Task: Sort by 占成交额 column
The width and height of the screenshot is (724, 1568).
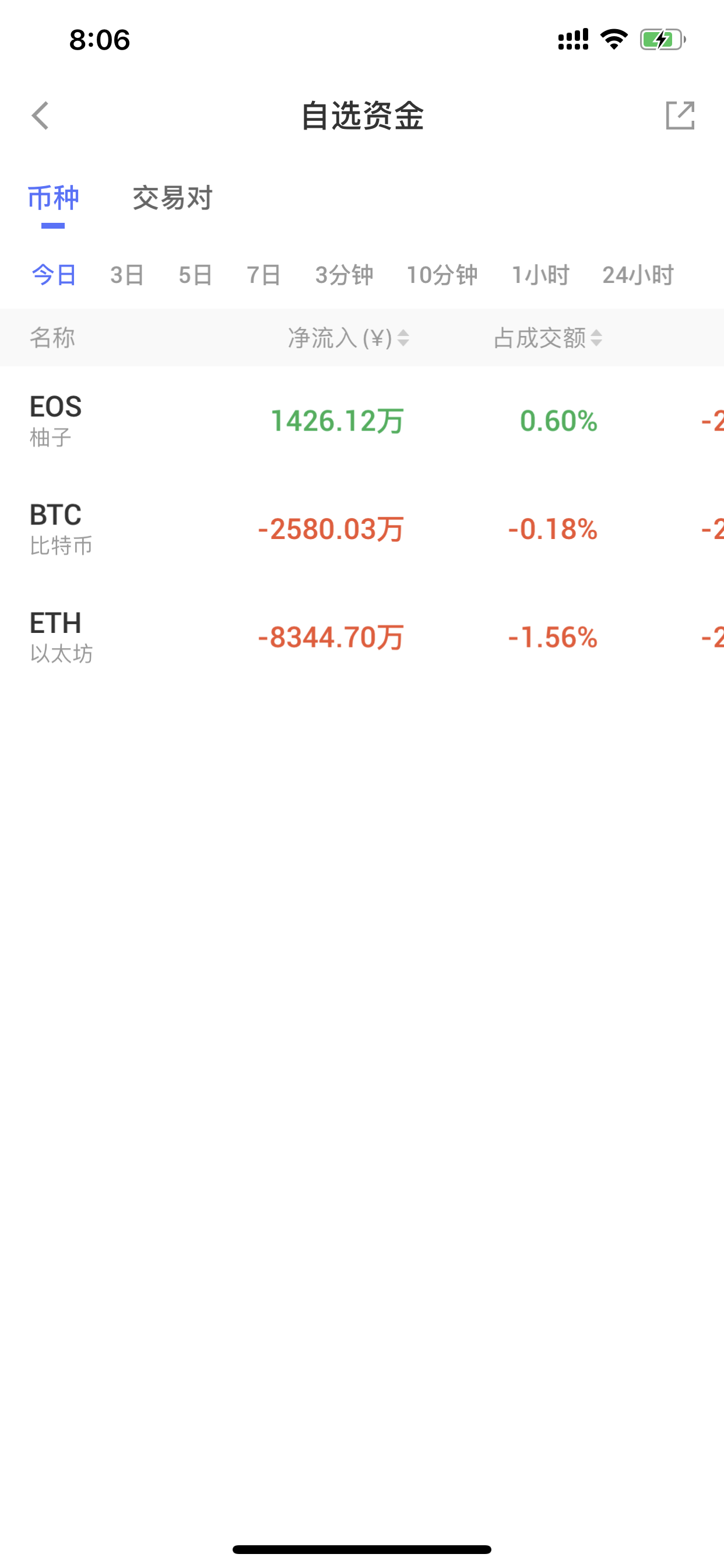Action: pyautogui.click(x=547, y=338)
